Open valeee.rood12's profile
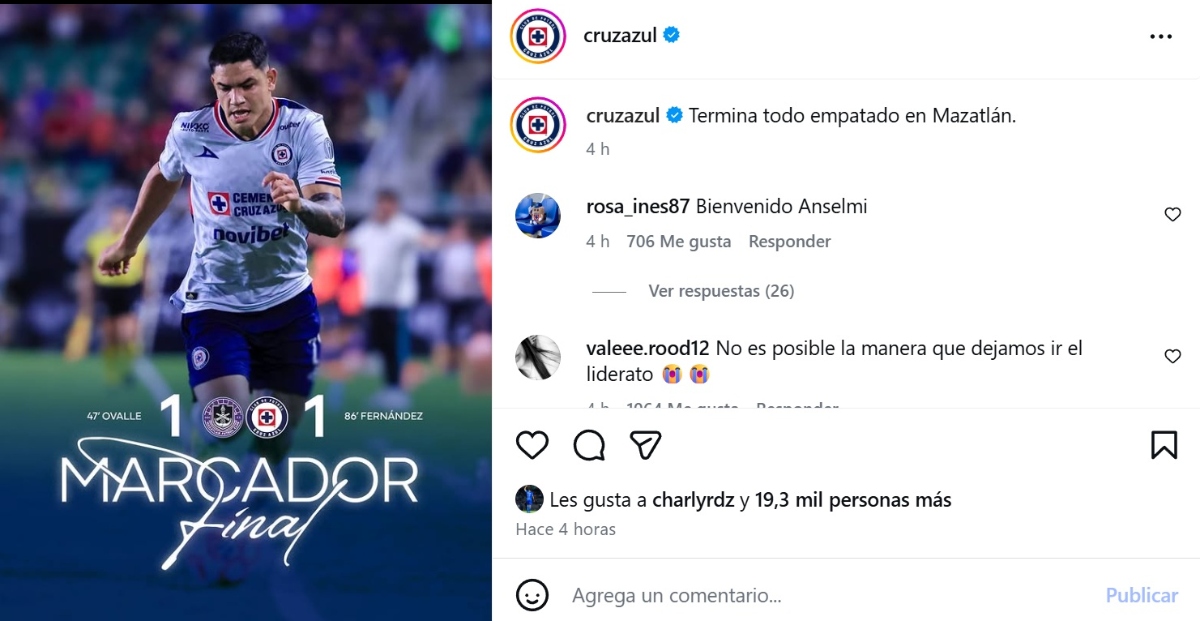 648,348
